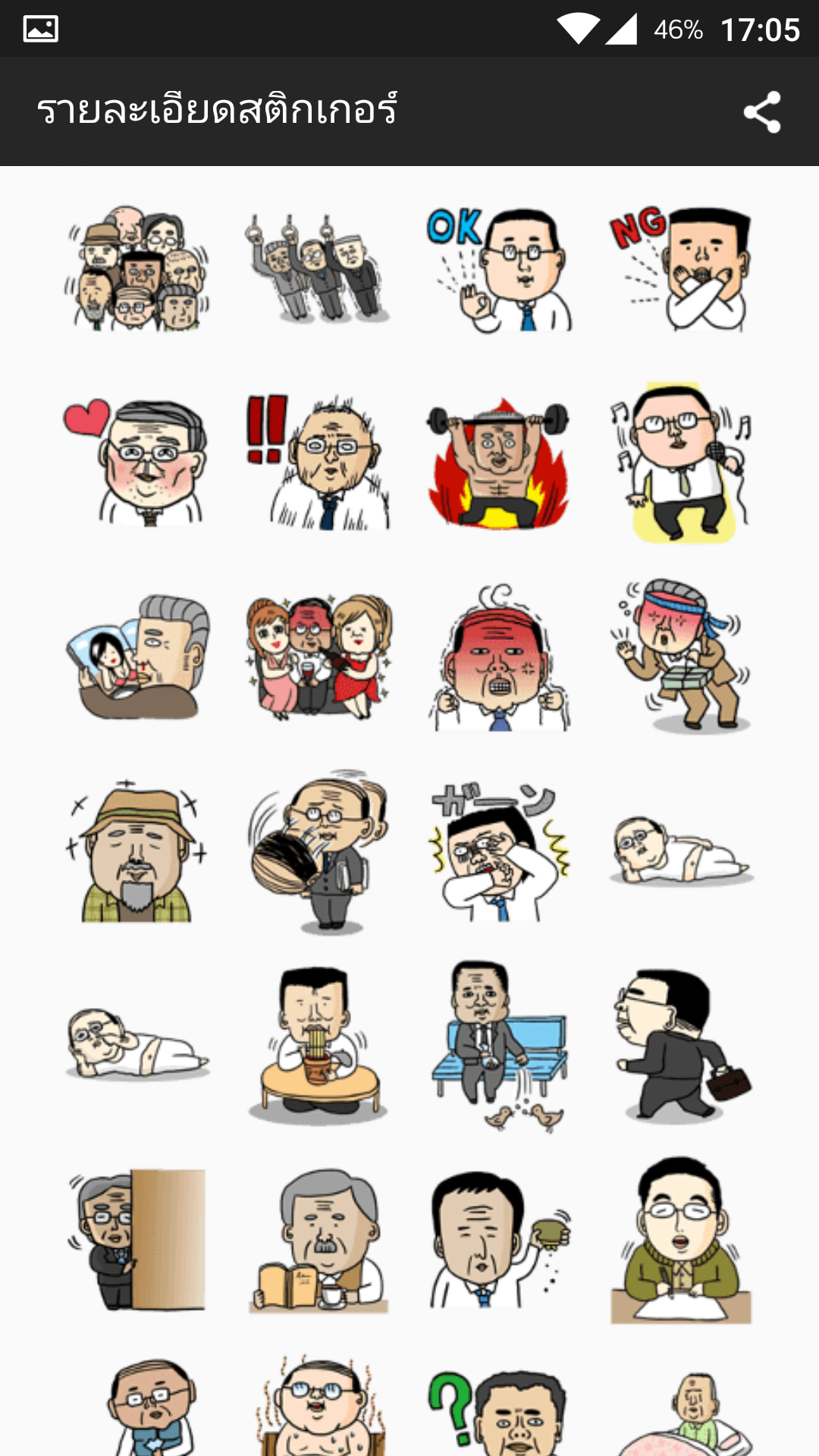This screenshot has width=819, height=1456.
Task: Tap the men holding train straps sticker
Action: [318, 269]
